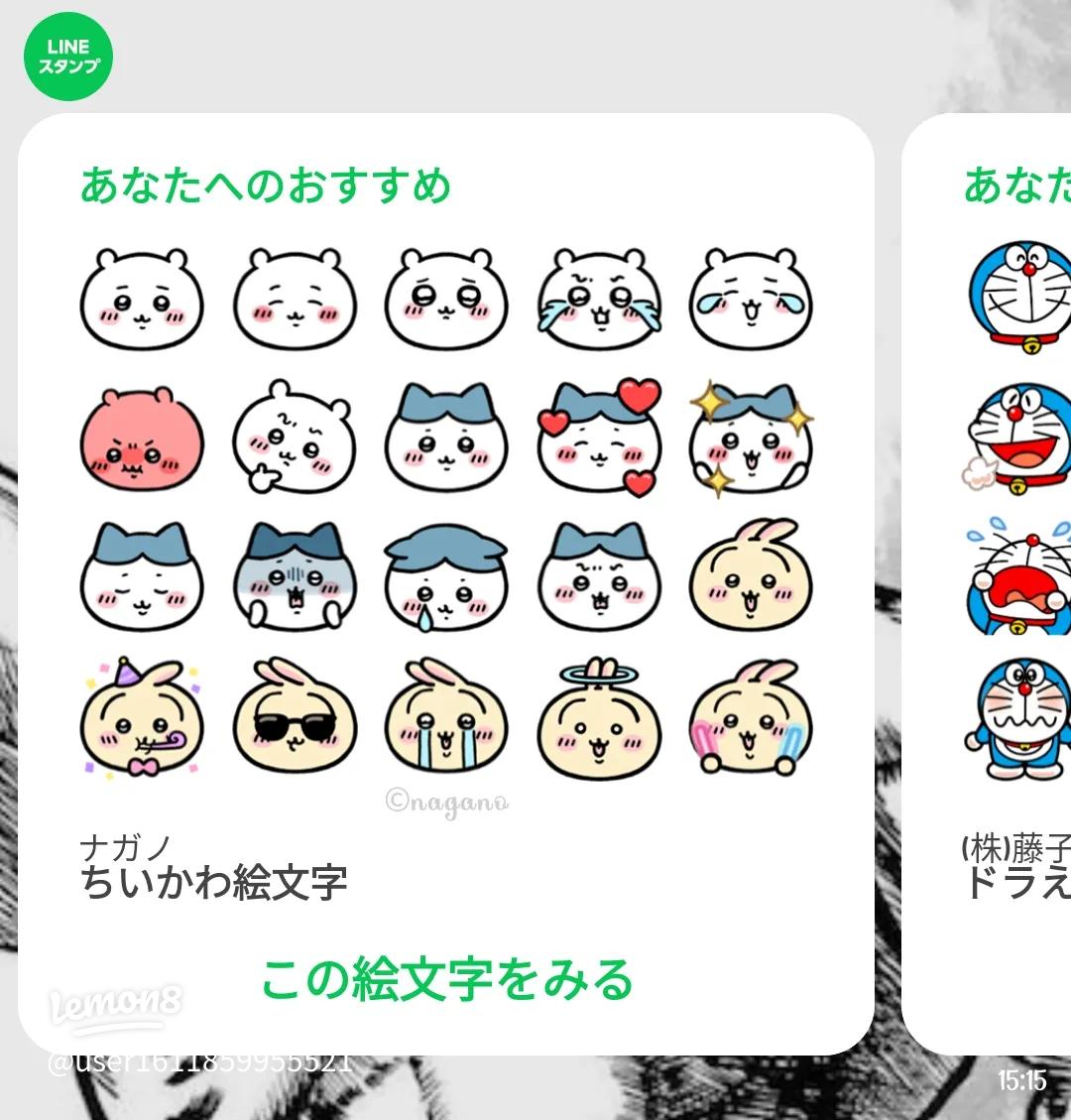1071x1120 pixels.
Task: Select the crying Chiikawa bear emoji
Action: (597, 298)
